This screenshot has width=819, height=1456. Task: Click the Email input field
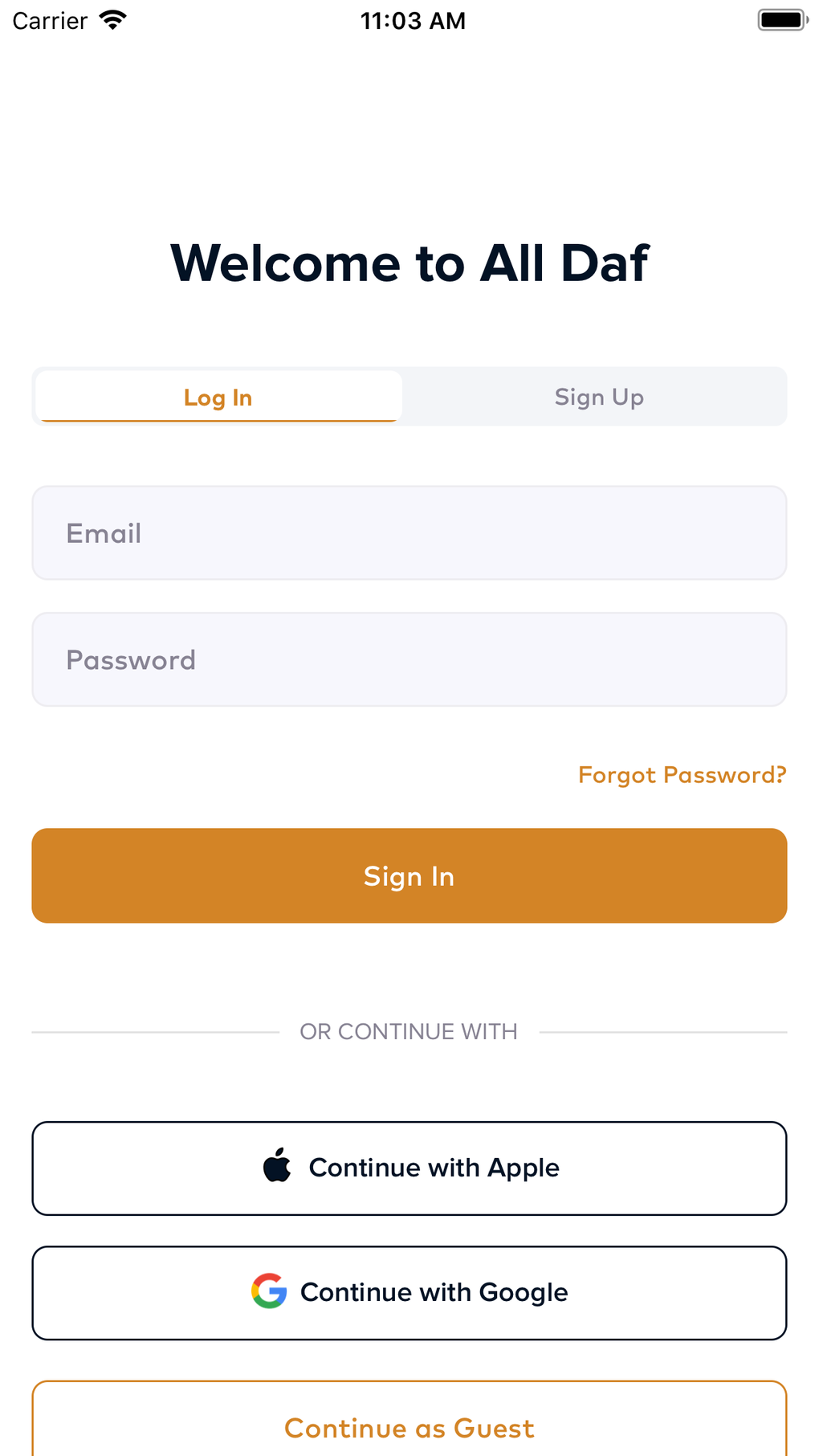(409, 532)
